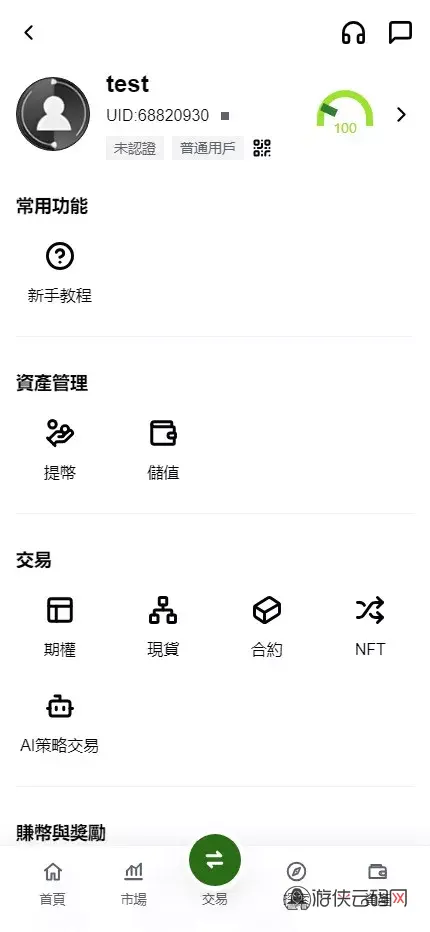Open AI策略交易 robot feature
This screenshot has width=430, height=932.
point(59,723)
